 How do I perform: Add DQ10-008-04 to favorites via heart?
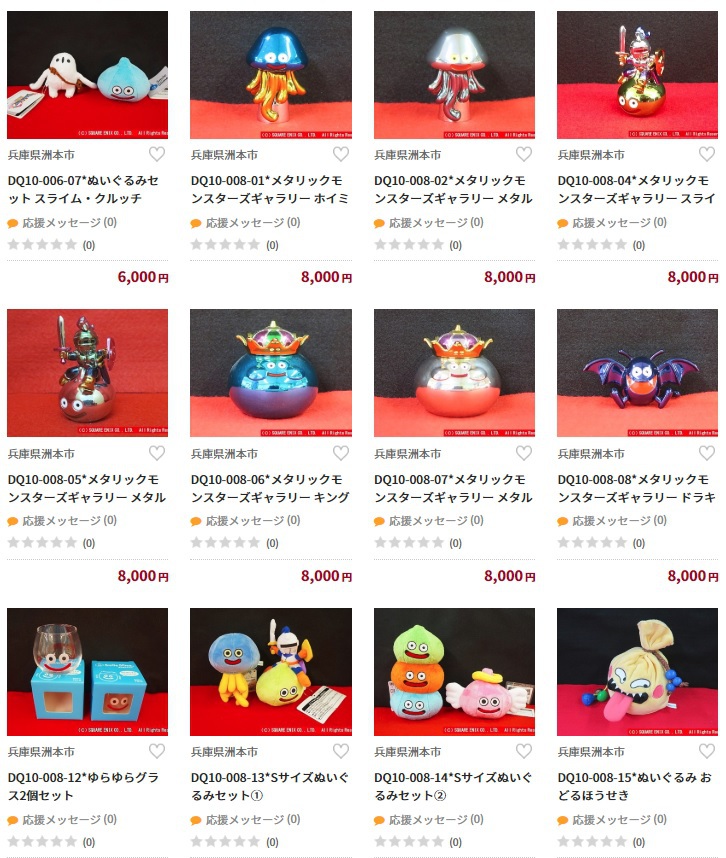[707, 154]
